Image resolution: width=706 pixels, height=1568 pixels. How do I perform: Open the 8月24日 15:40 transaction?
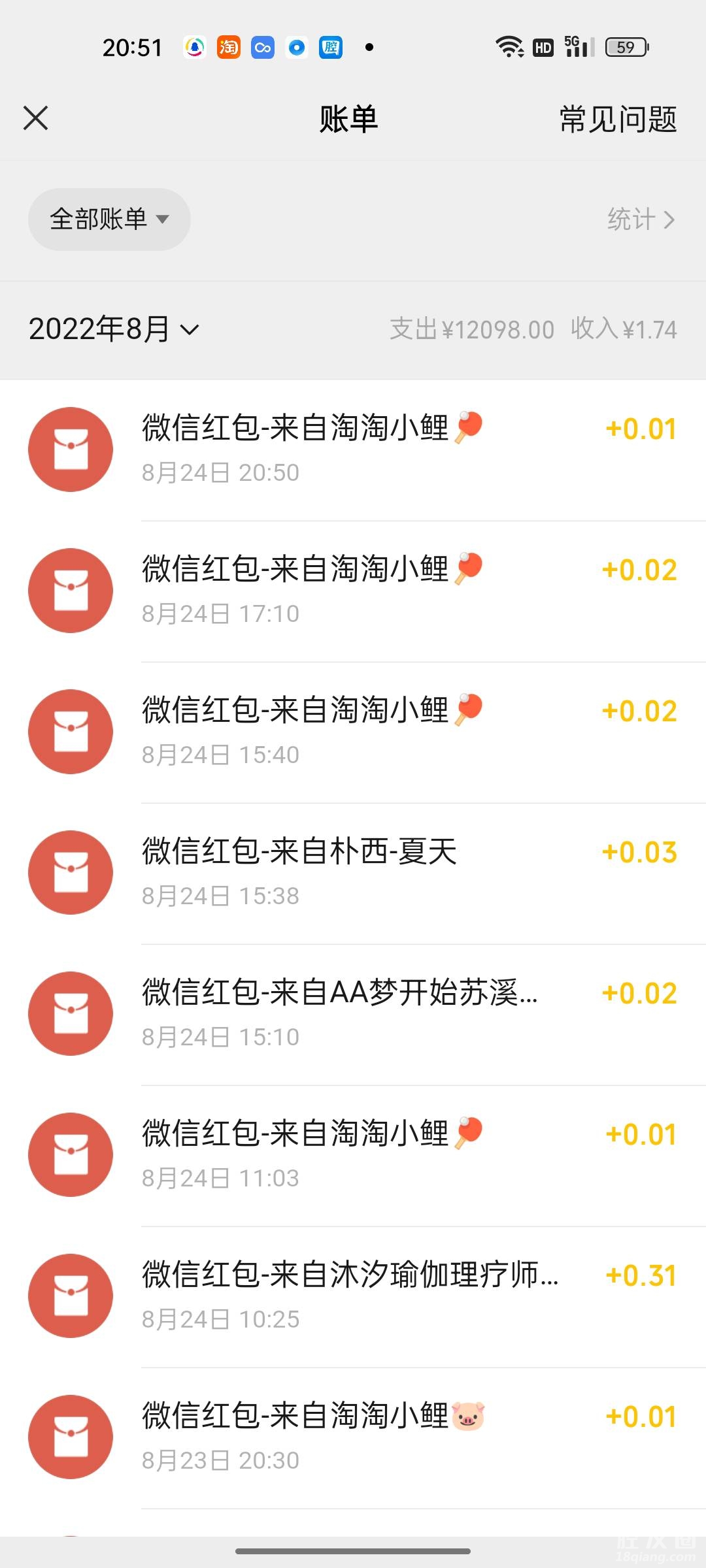(x=353, y=732)
